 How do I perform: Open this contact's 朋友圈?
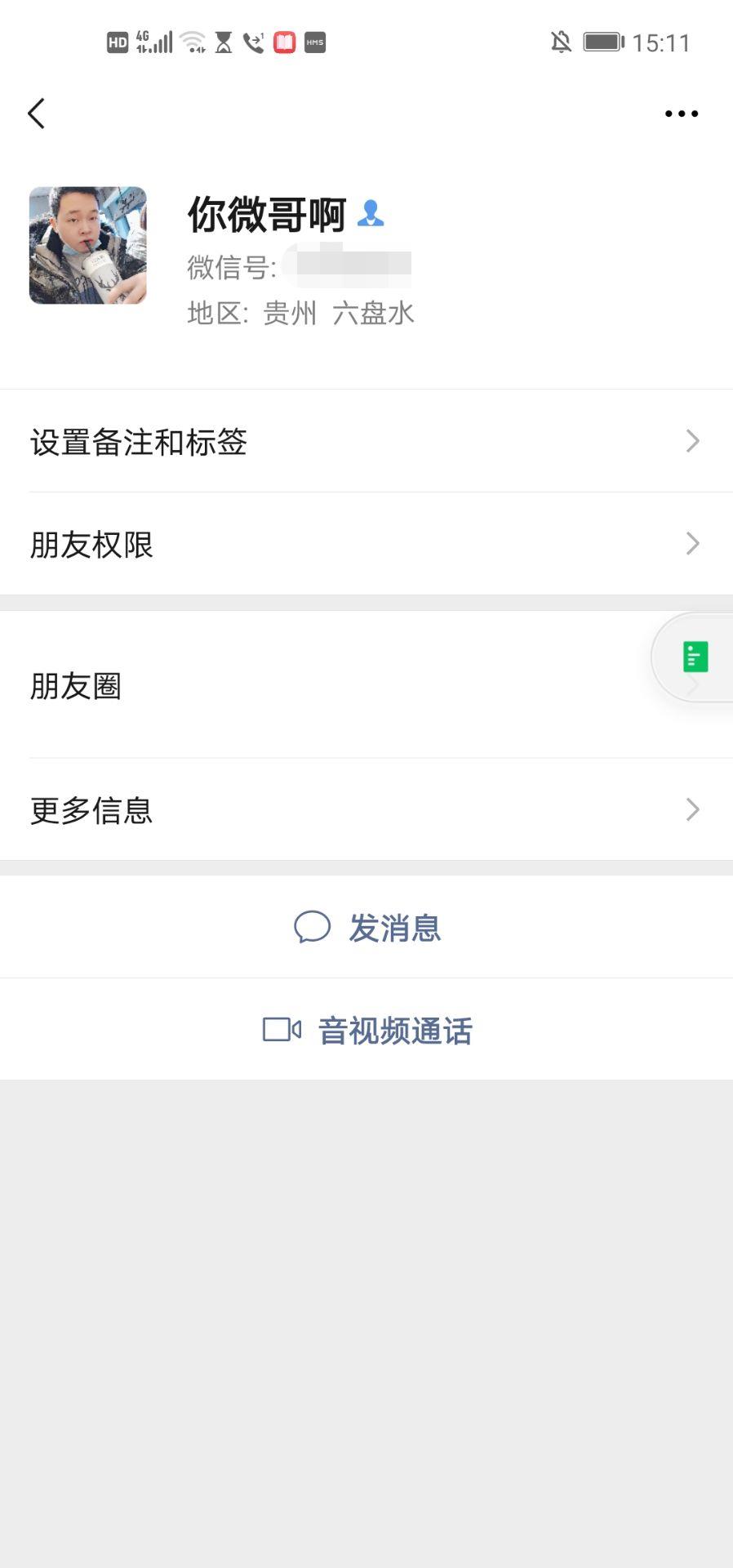coord(327,685)
